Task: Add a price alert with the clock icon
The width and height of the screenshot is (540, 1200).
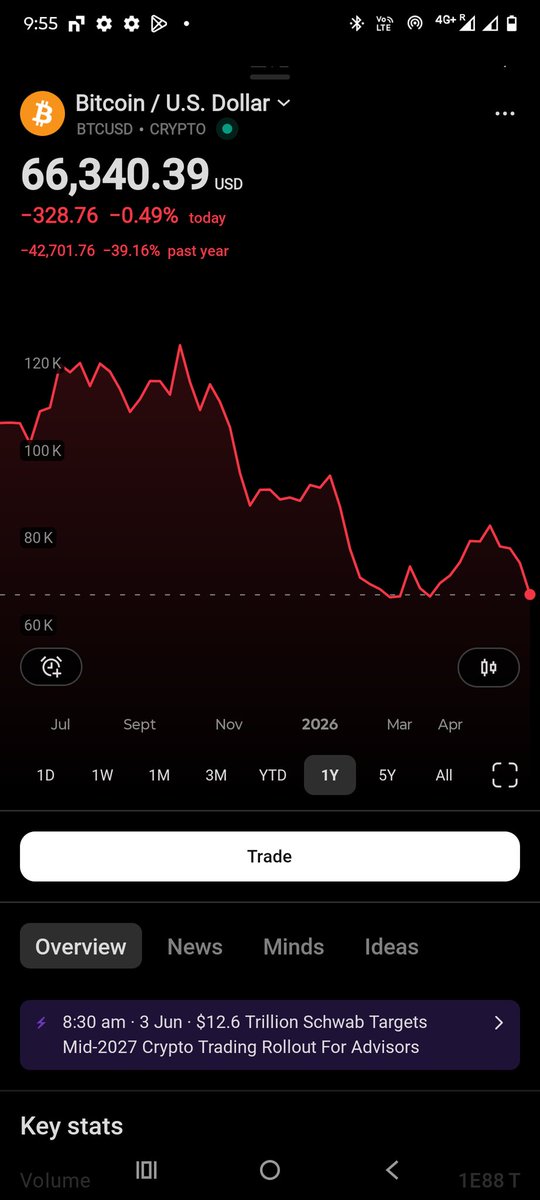Action: pyautogui.click(x=51, y=667)
